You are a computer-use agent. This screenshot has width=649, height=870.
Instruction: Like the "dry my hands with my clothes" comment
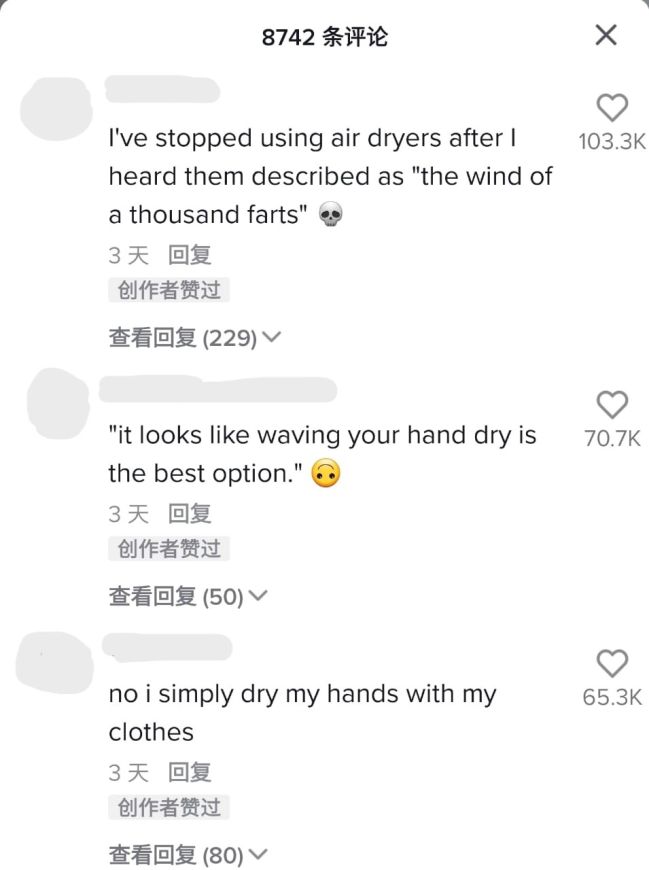pyautogui.click(x=611, y=663)
